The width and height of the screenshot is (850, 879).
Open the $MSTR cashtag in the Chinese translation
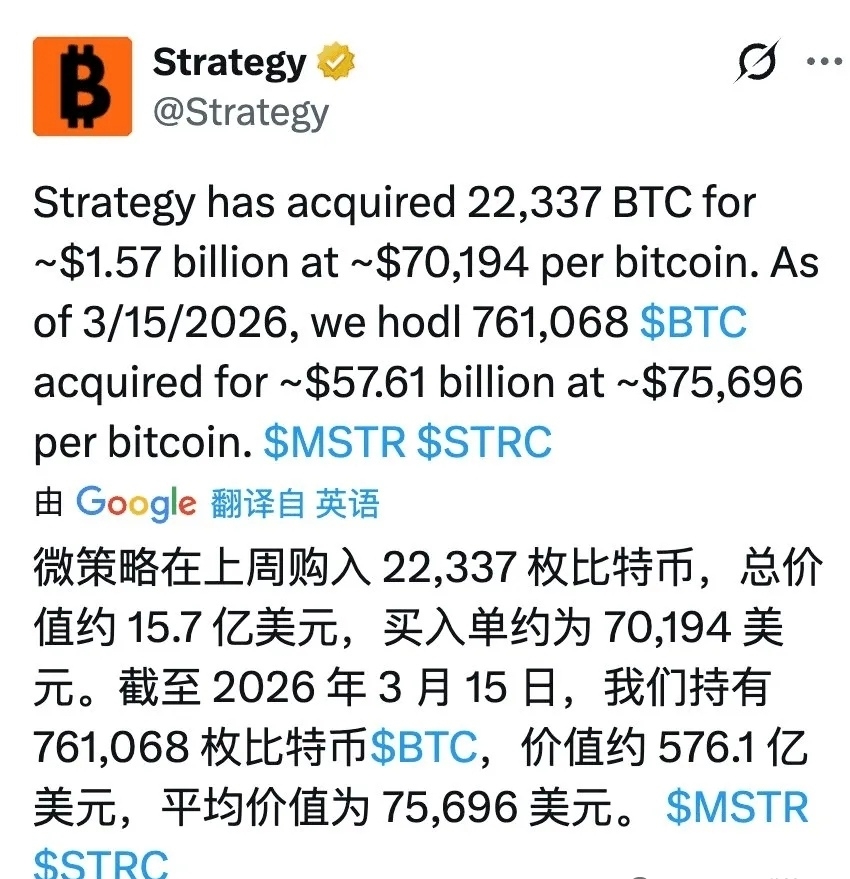[737, 808]
